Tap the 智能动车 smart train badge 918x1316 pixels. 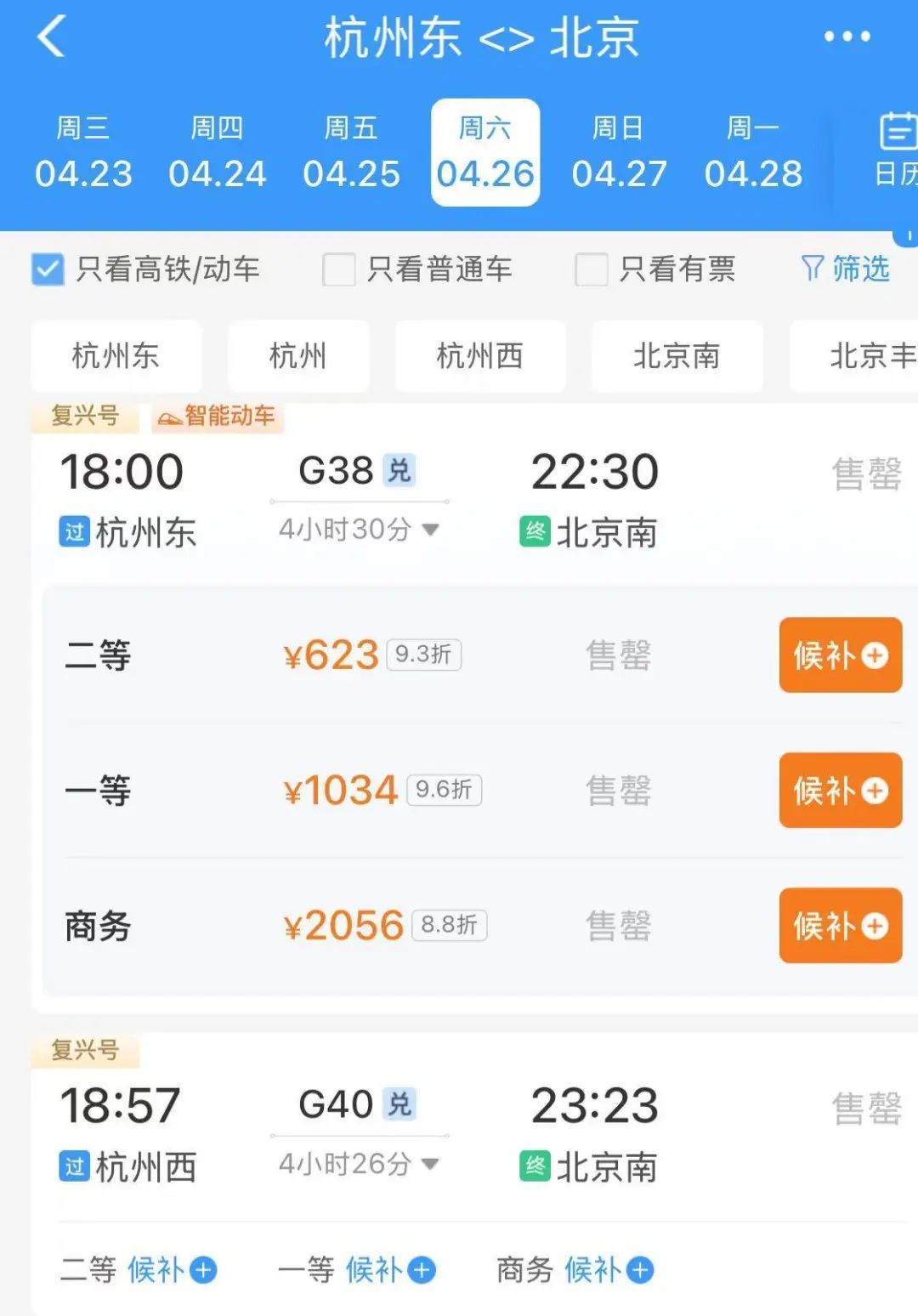tap(217, 417)
